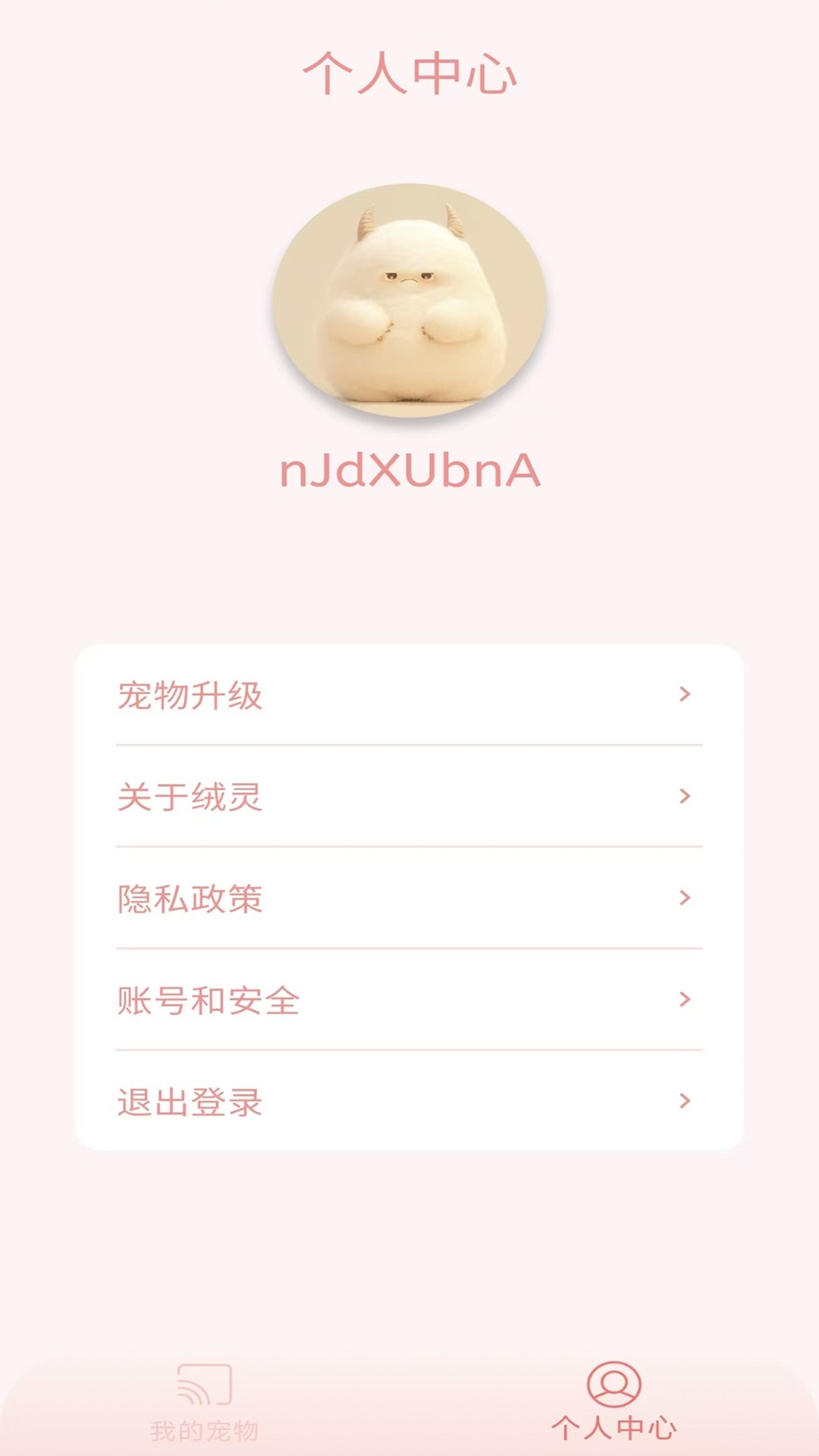Click the chevron beside 隐私政策
Viewport: 819px width, 1456px height.
[x=685, y=899]
